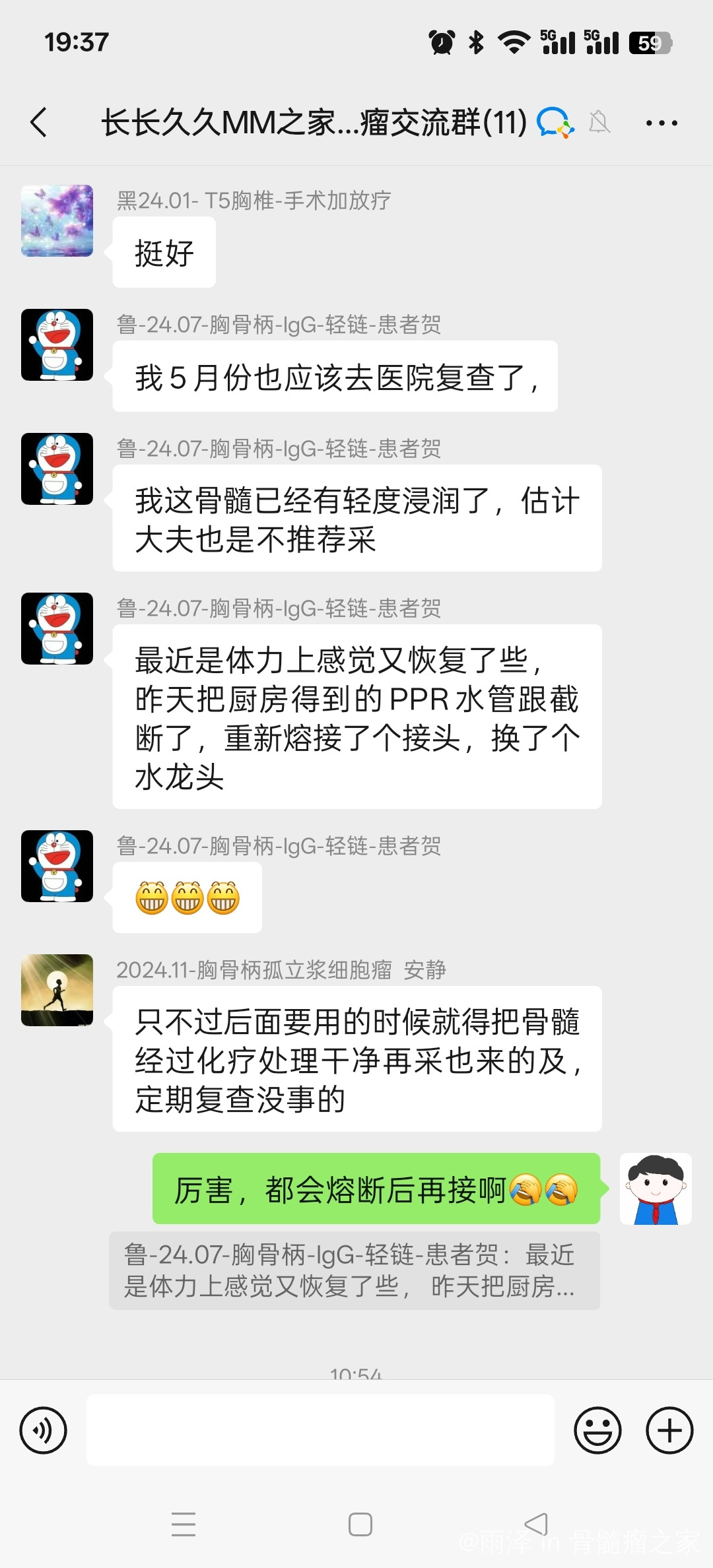Open the runner avatar profile of 安静
This screenshot has height=1568, width=713.
[x=57, y=990]
